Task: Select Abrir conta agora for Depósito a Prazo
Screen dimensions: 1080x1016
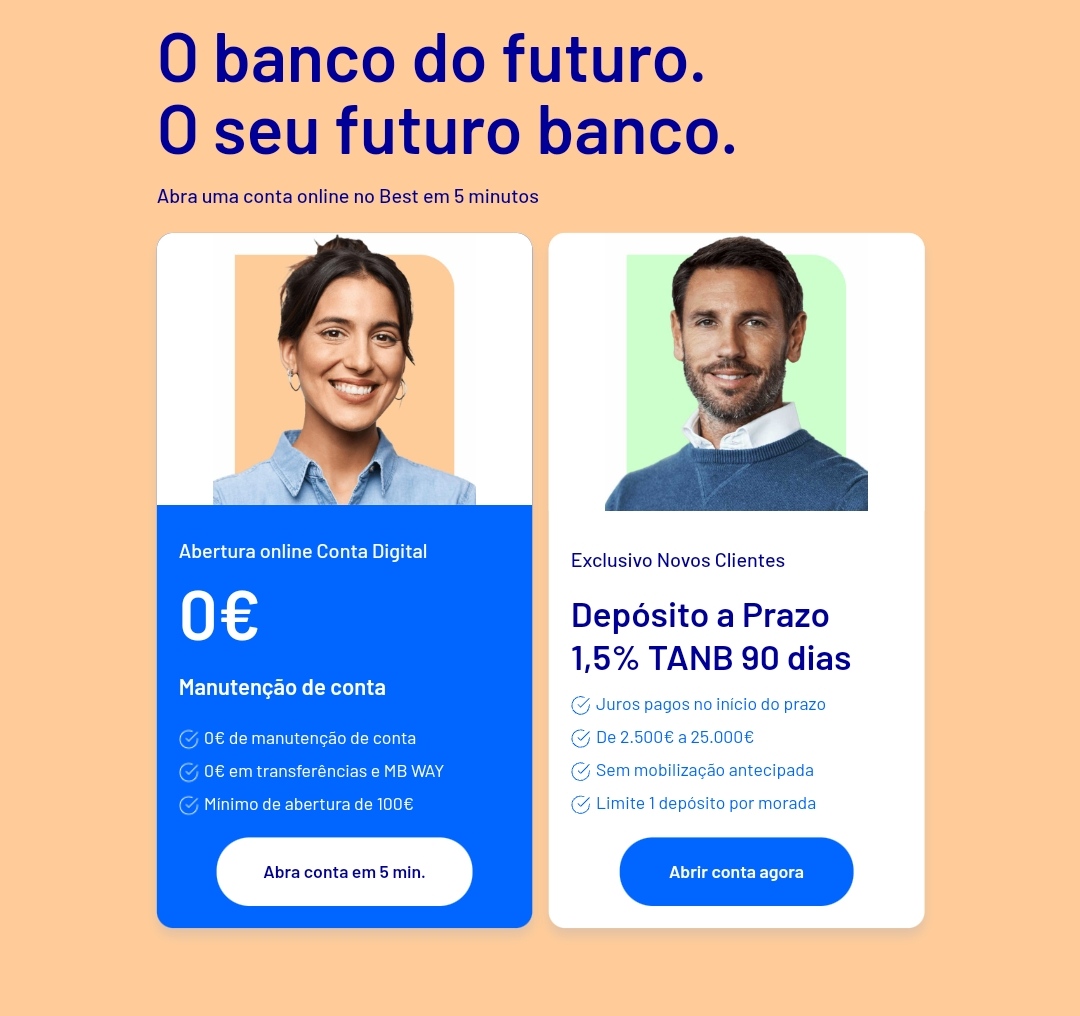Action: click(x=736, y=872)
